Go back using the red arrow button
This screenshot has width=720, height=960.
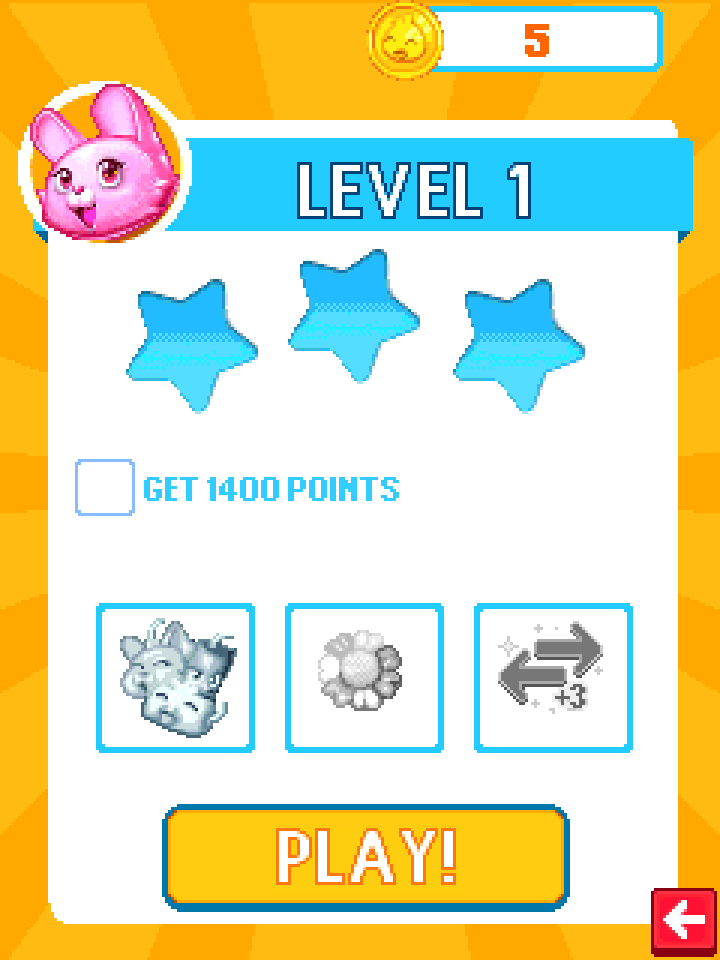(x=685, y=920)
